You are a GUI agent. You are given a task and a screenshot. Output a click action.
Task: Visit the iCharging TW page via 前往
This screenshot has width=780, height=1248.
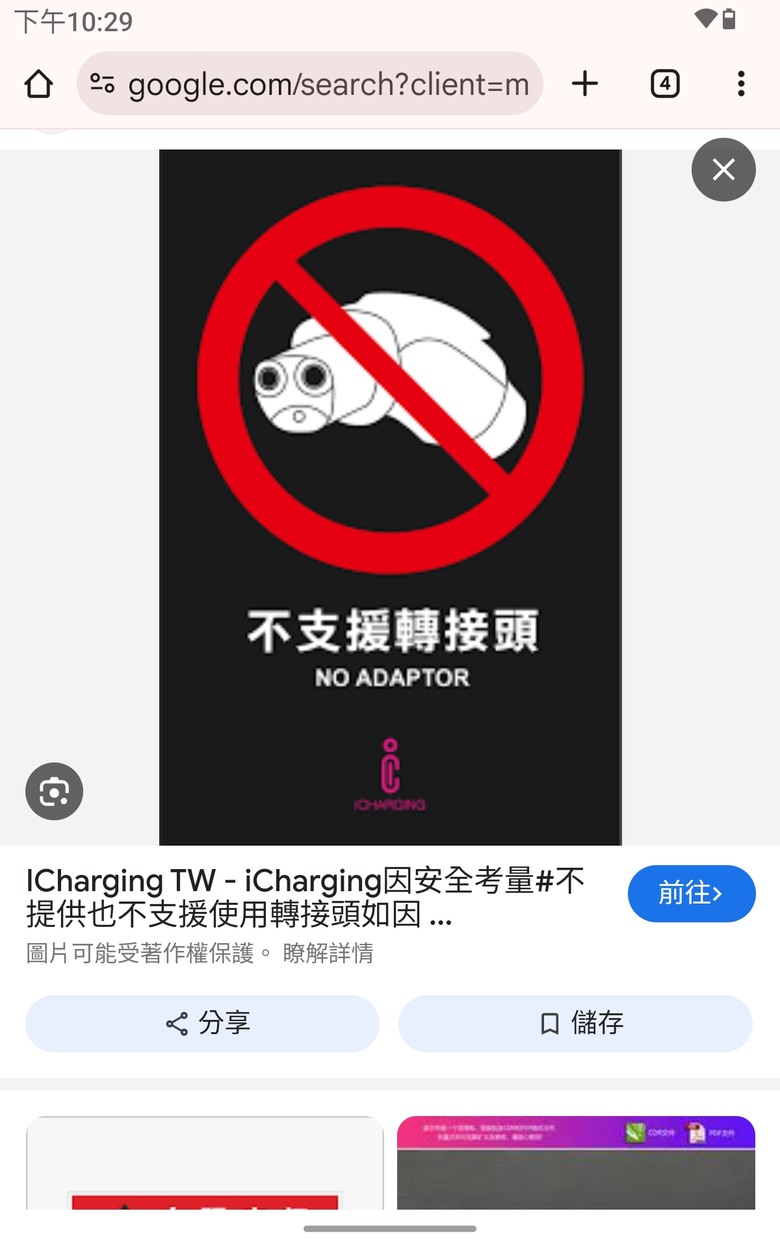(x=691, y=893)
